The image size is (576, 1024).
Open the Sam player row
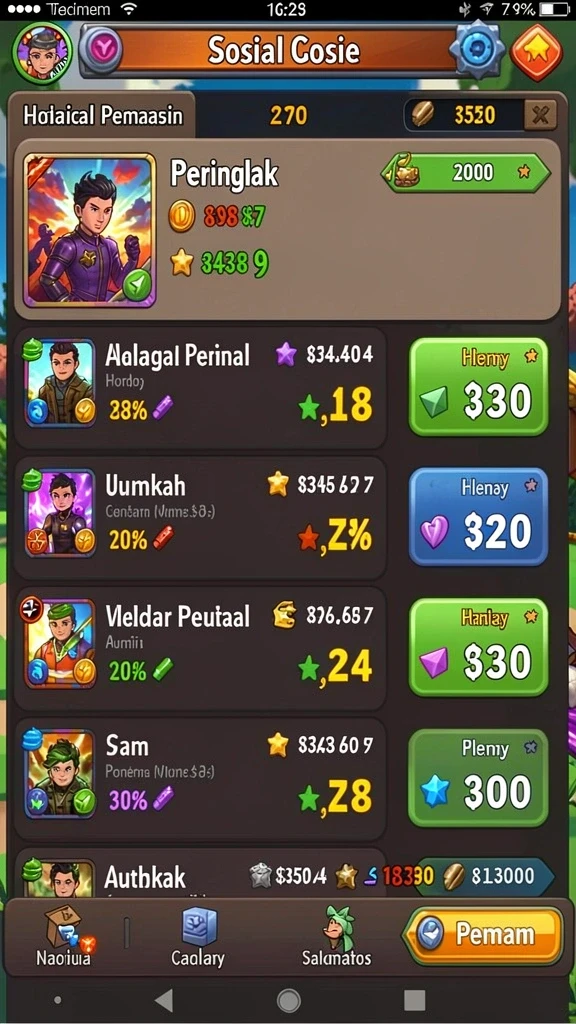pos(200,779)
